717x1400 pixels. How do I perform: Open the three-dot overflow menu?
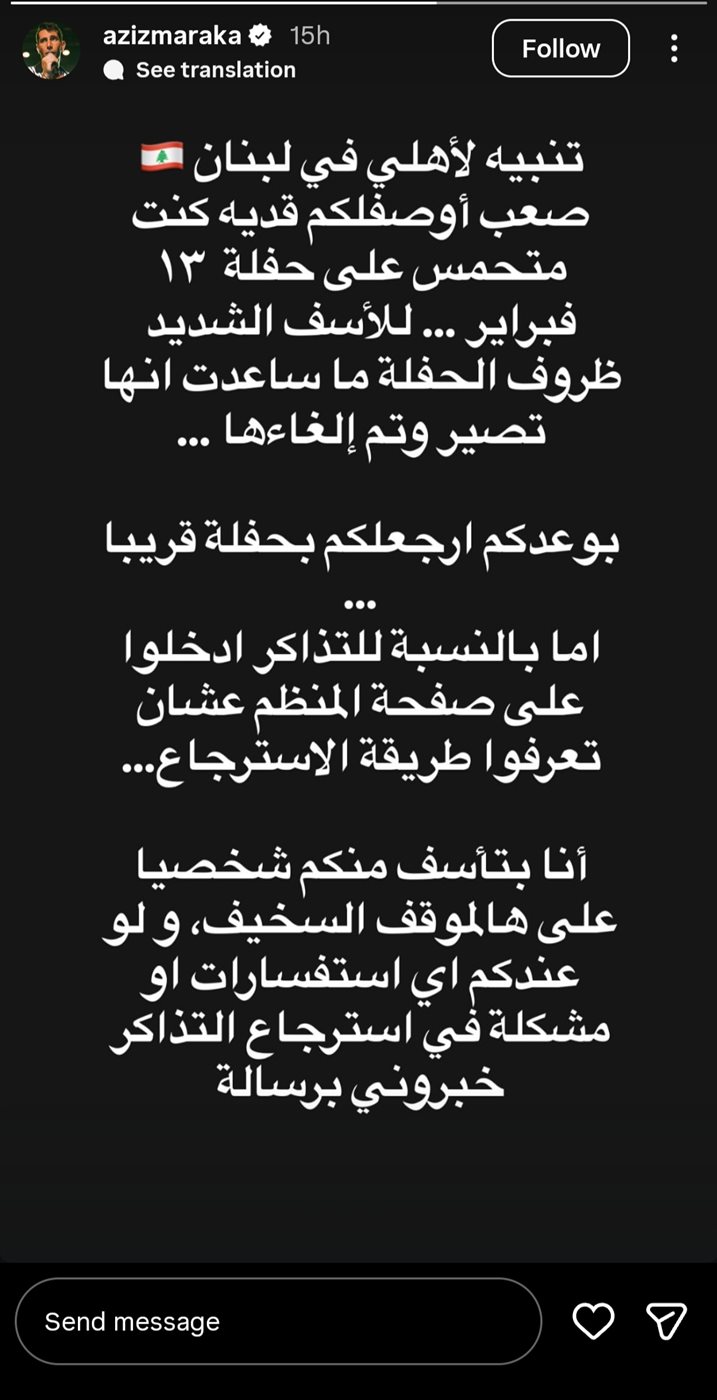(x=674, y=48)
